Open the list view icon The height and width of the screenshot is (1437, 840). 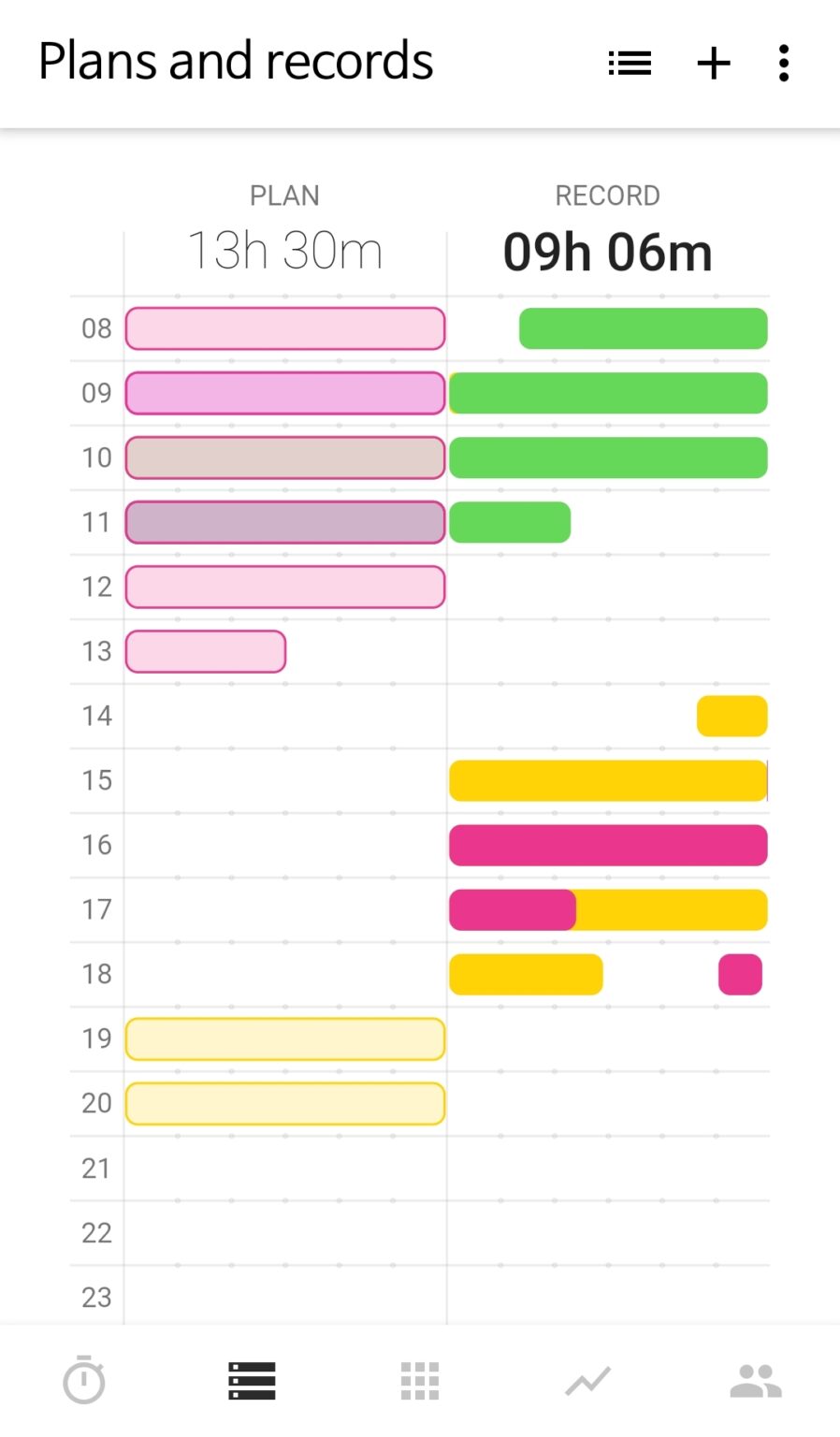tap(630, 64)
